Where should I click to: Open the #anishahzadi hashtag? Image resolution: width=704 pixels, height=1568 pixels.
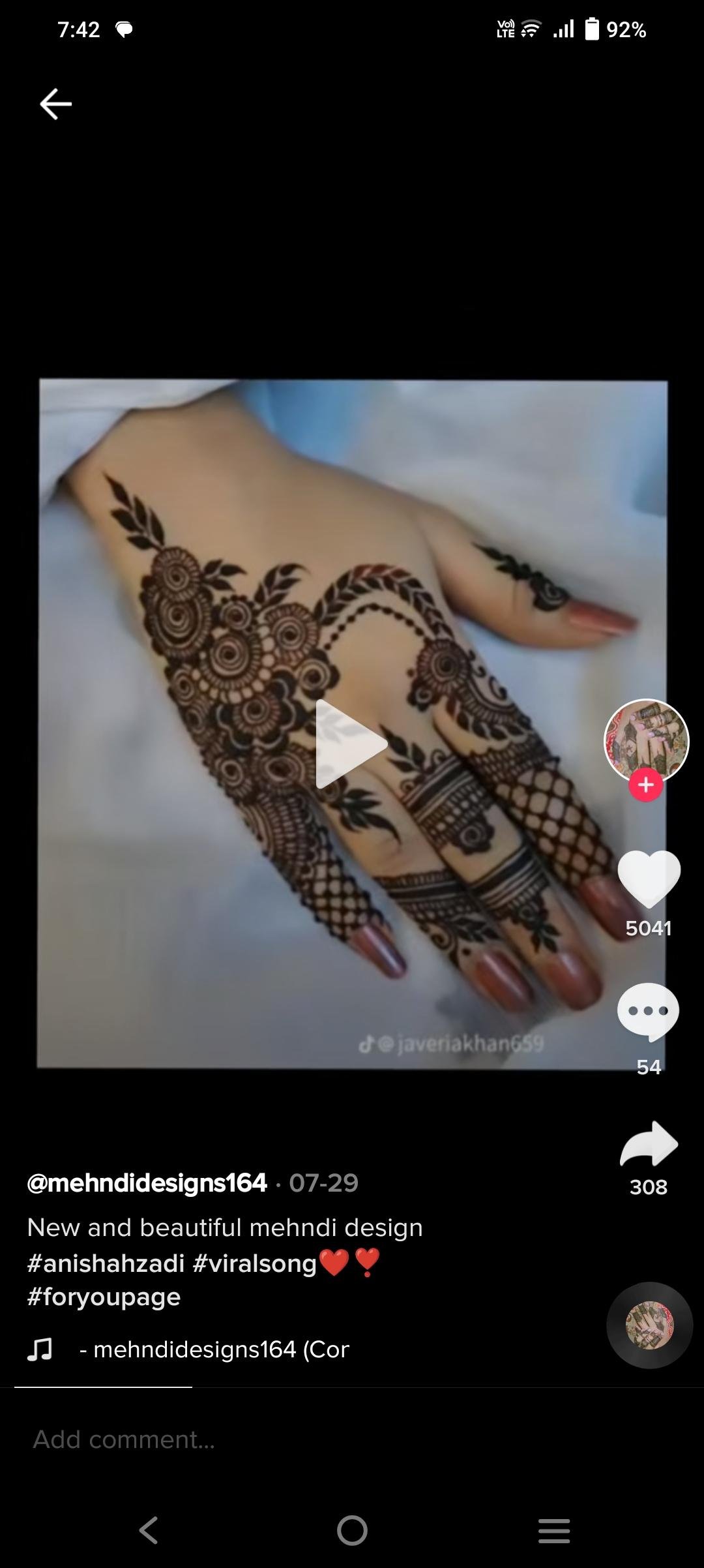(106, 1263)
